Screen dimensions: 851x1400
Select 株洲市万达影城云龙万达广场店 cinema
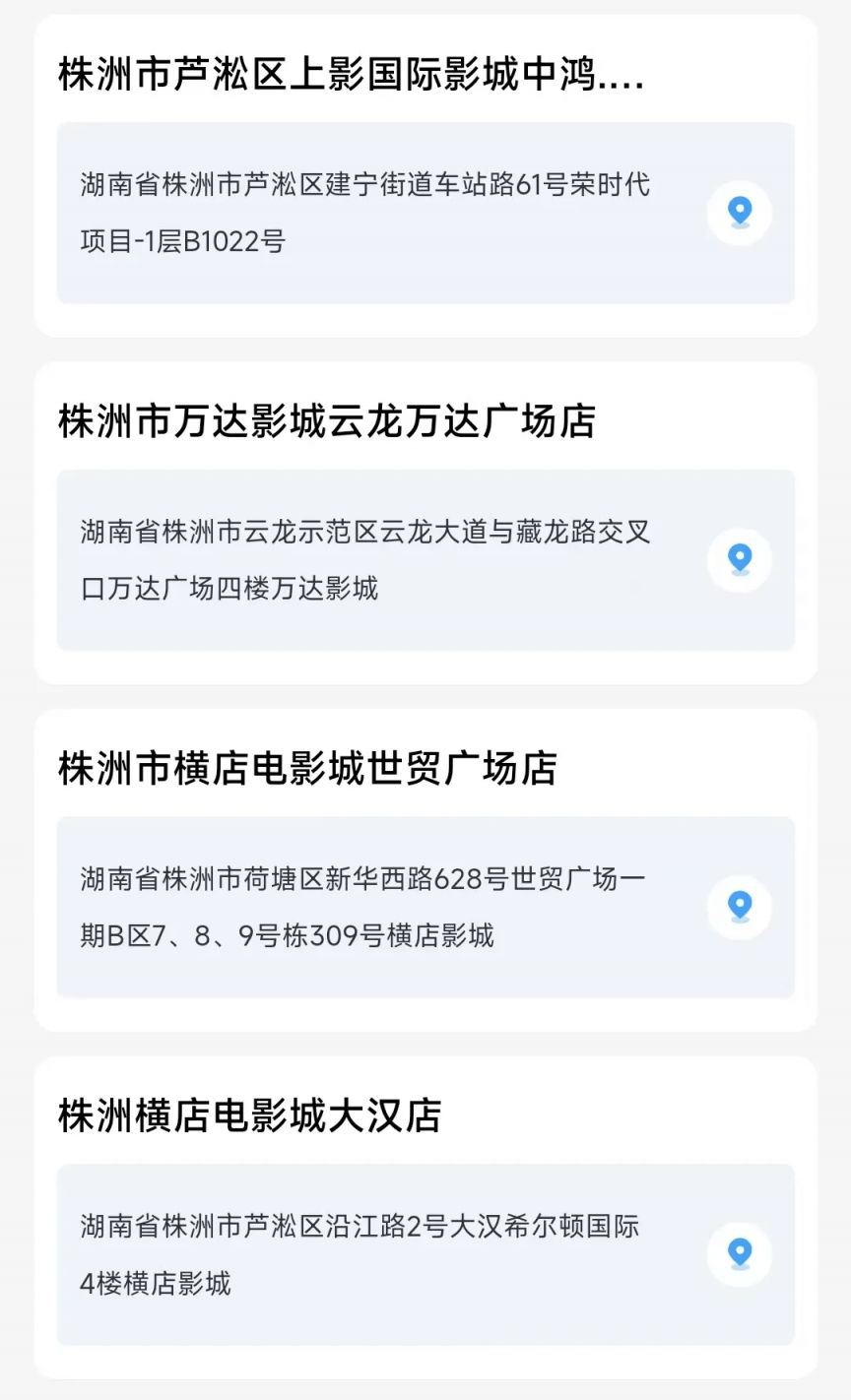327,421
